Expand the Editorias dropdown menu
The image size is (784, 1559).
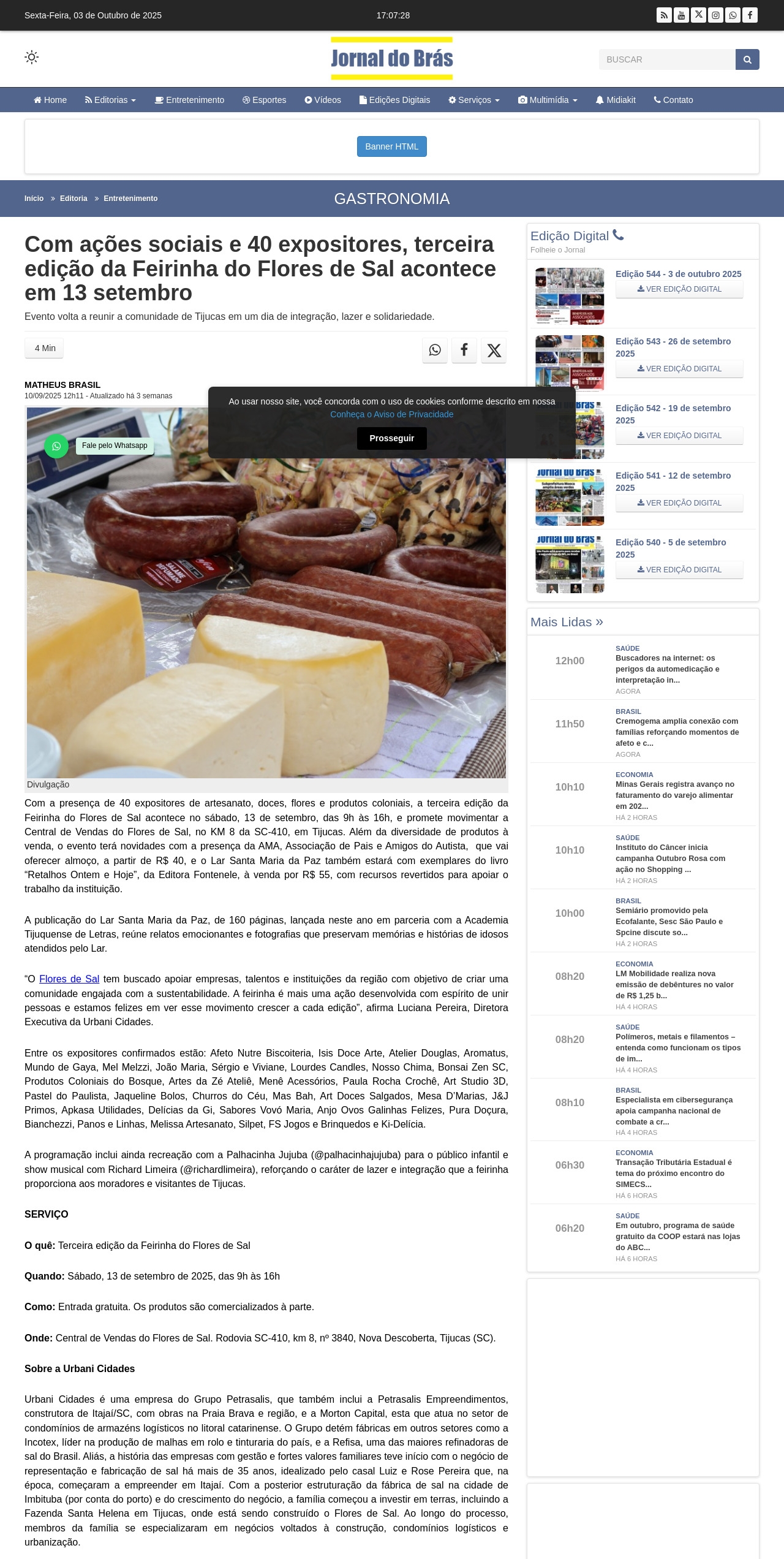coord(110,100)
